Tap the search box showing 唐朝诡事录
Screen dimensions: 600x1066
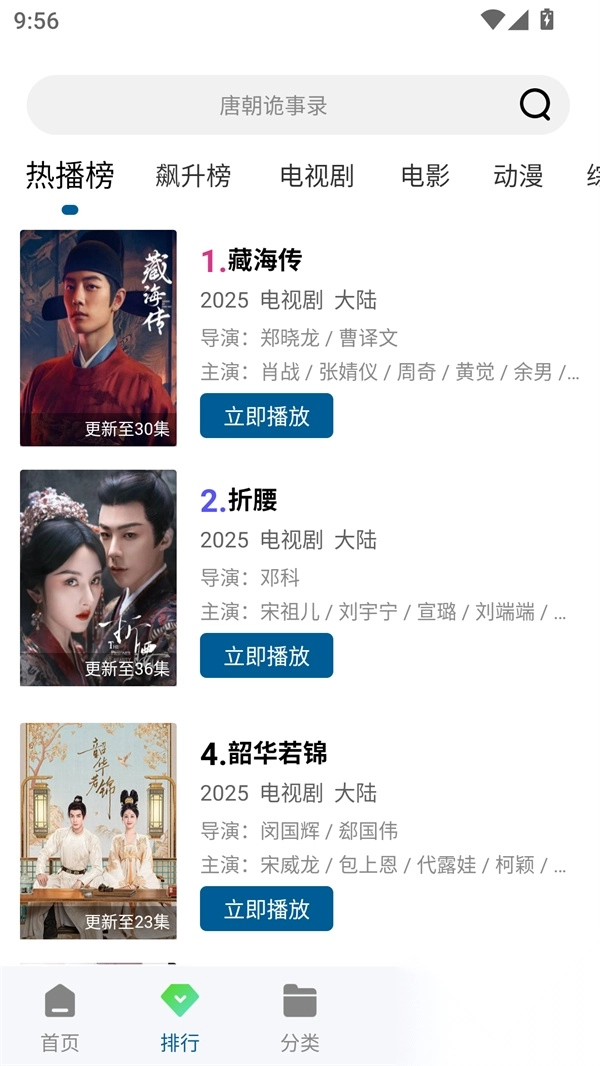pos(272,105)
